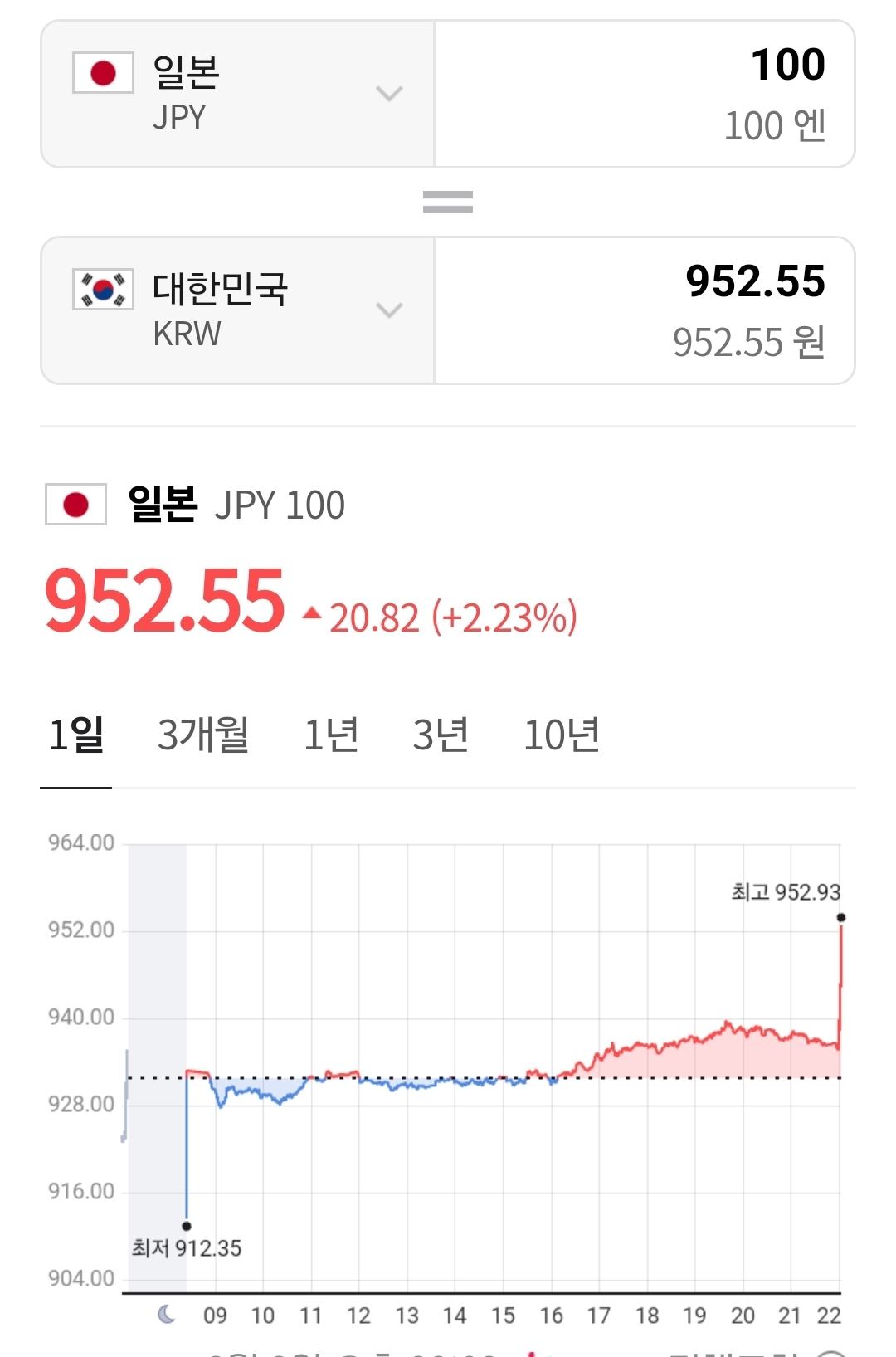Switch to the 1년 chart view

[x=331, y=732]
